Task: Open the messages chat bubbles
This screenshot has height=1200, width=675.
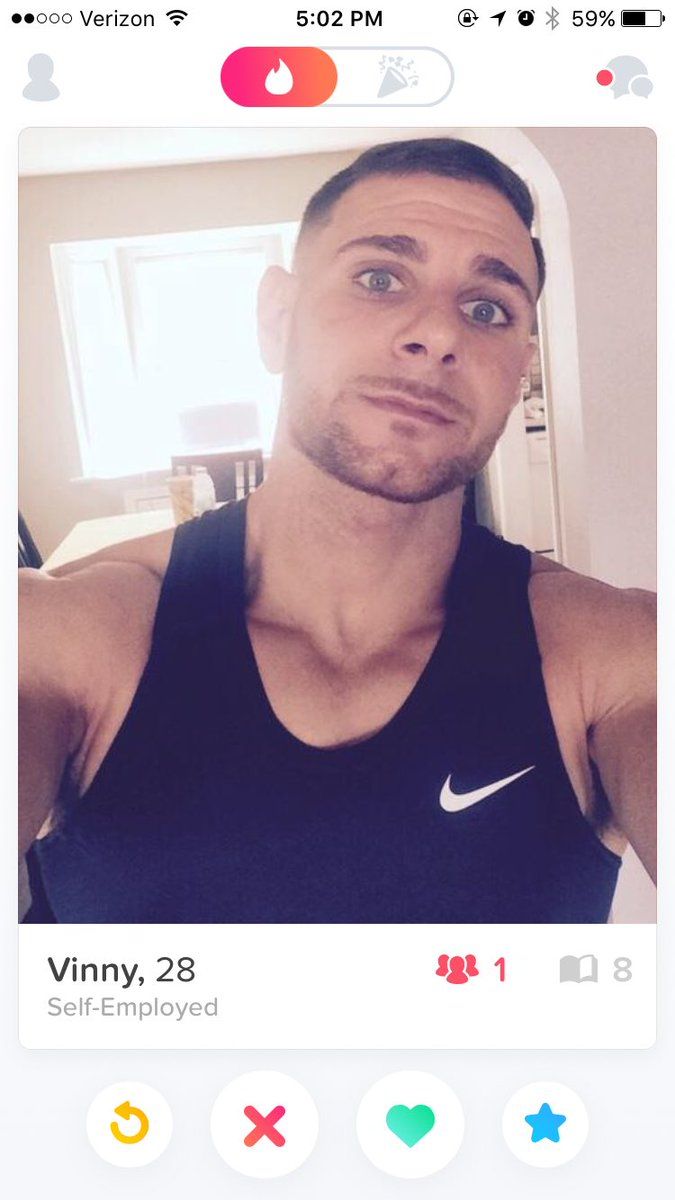Action: click(625, 78)
